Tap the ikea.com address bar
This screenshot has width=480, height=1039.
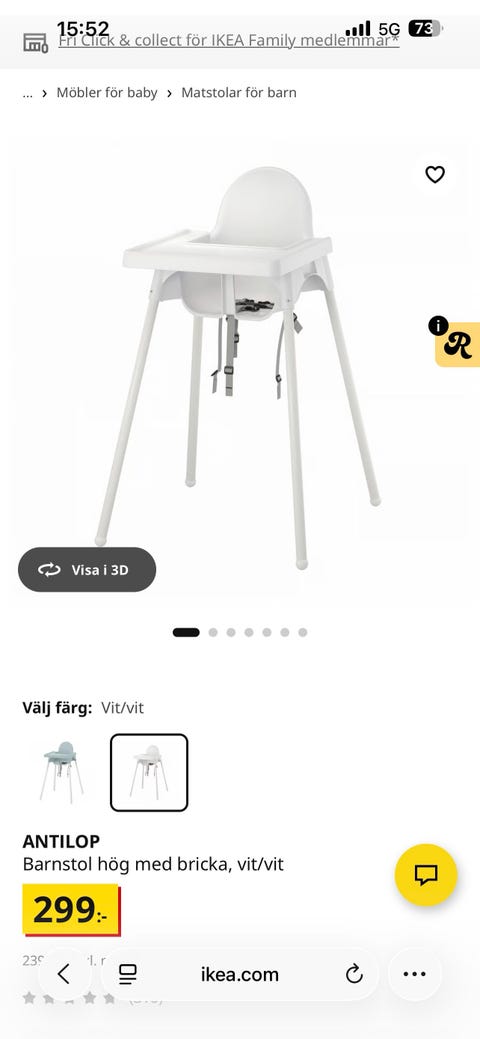(240, 974)
